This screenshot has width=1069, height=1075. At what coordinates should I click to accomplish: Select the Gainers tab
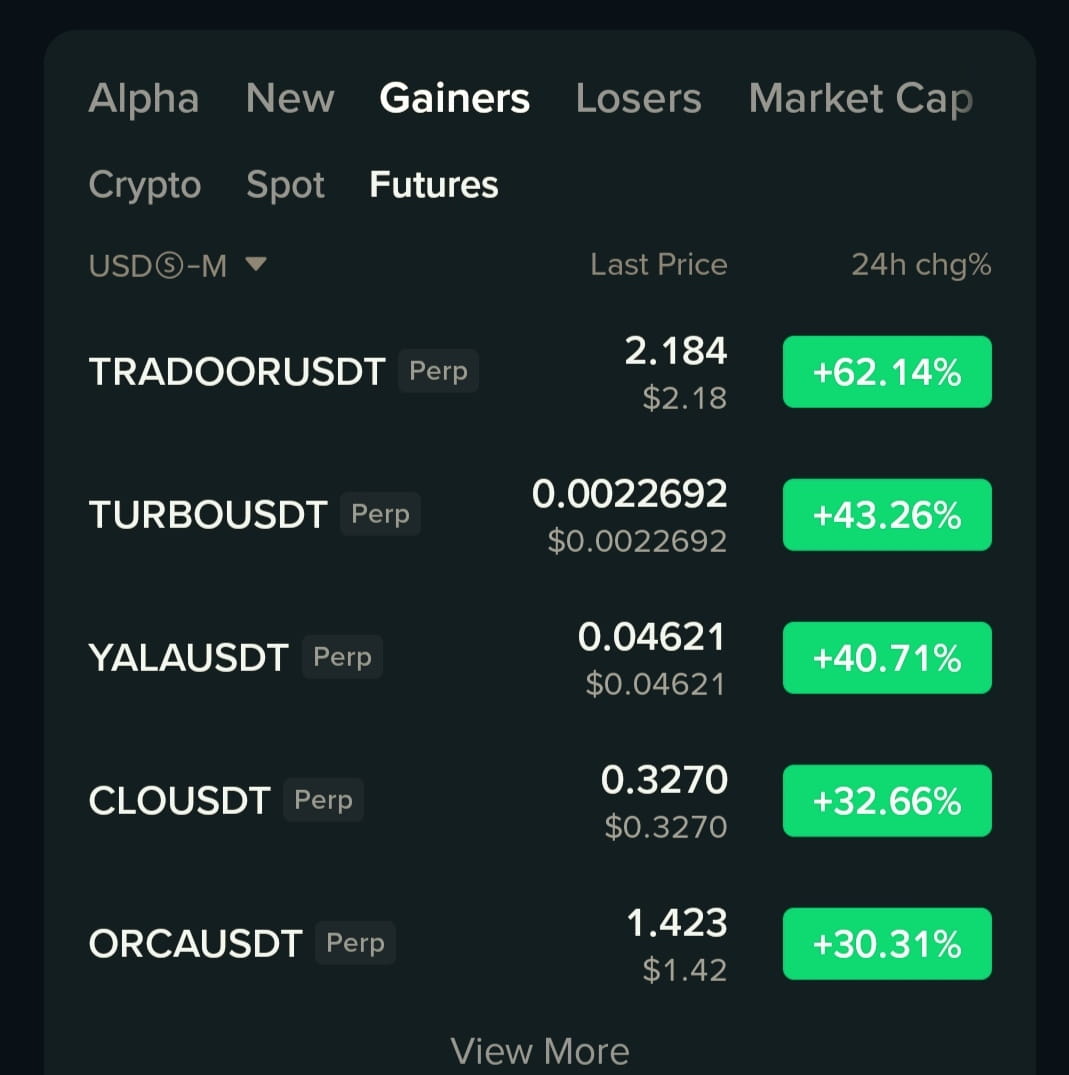point(454,98)
